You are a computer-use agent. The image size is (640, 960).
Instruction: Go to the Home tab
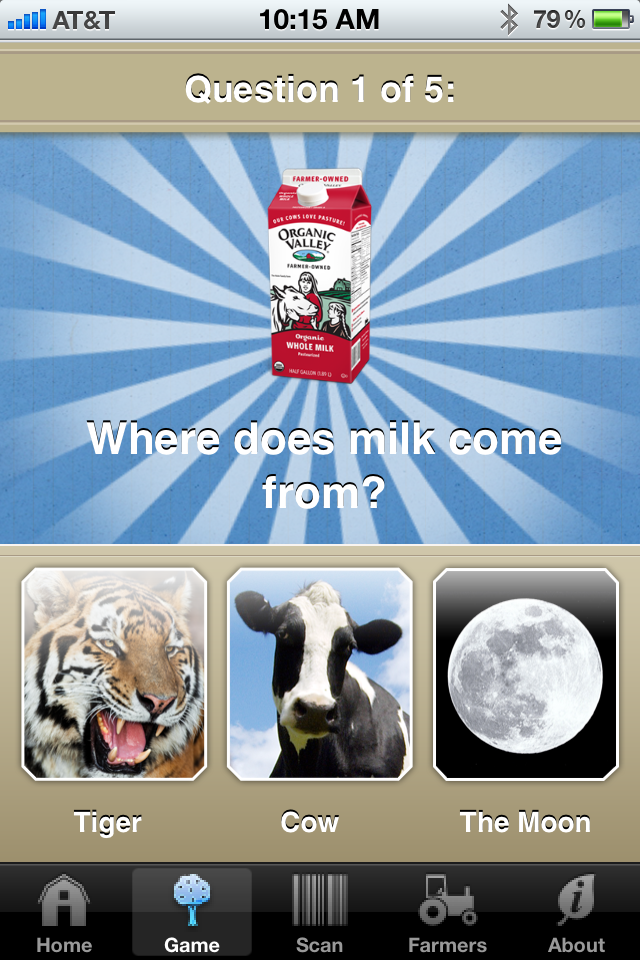[x=64, y=912]
